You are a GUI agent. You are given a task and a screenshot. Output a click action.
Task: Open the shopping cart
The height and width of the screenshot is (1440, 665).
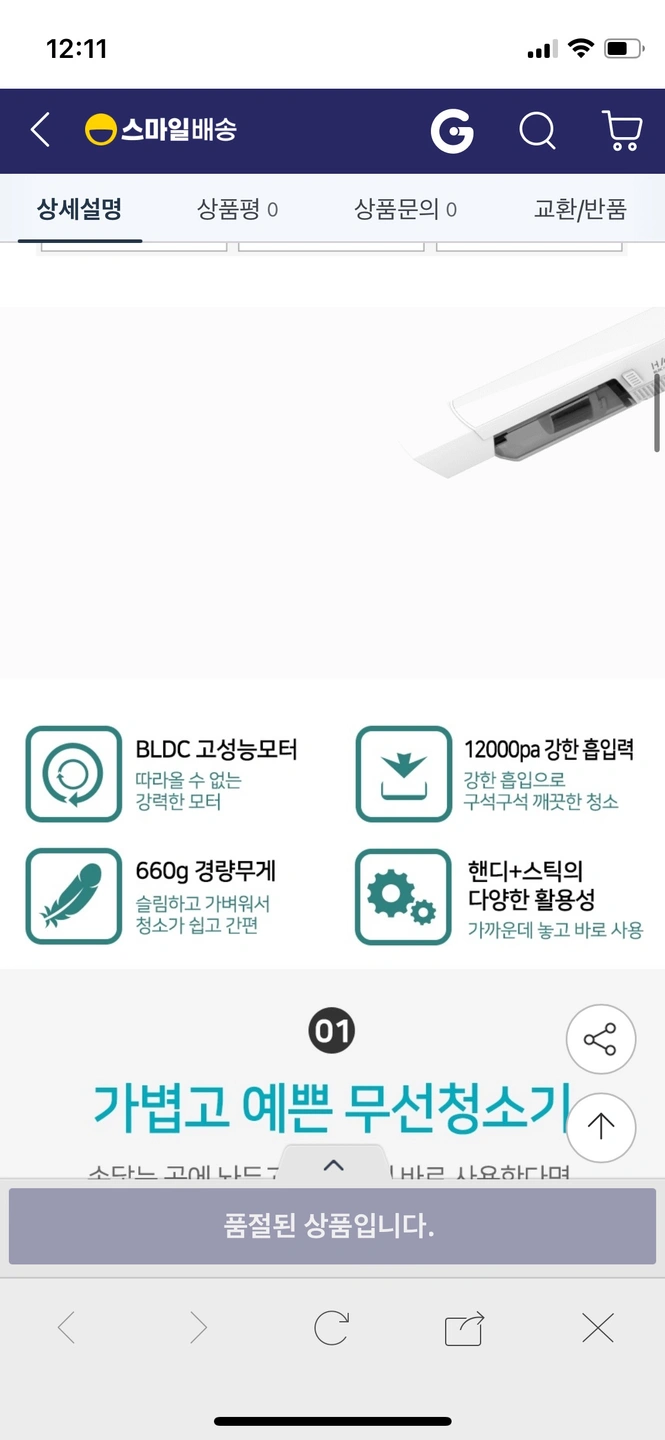[622, 131]
